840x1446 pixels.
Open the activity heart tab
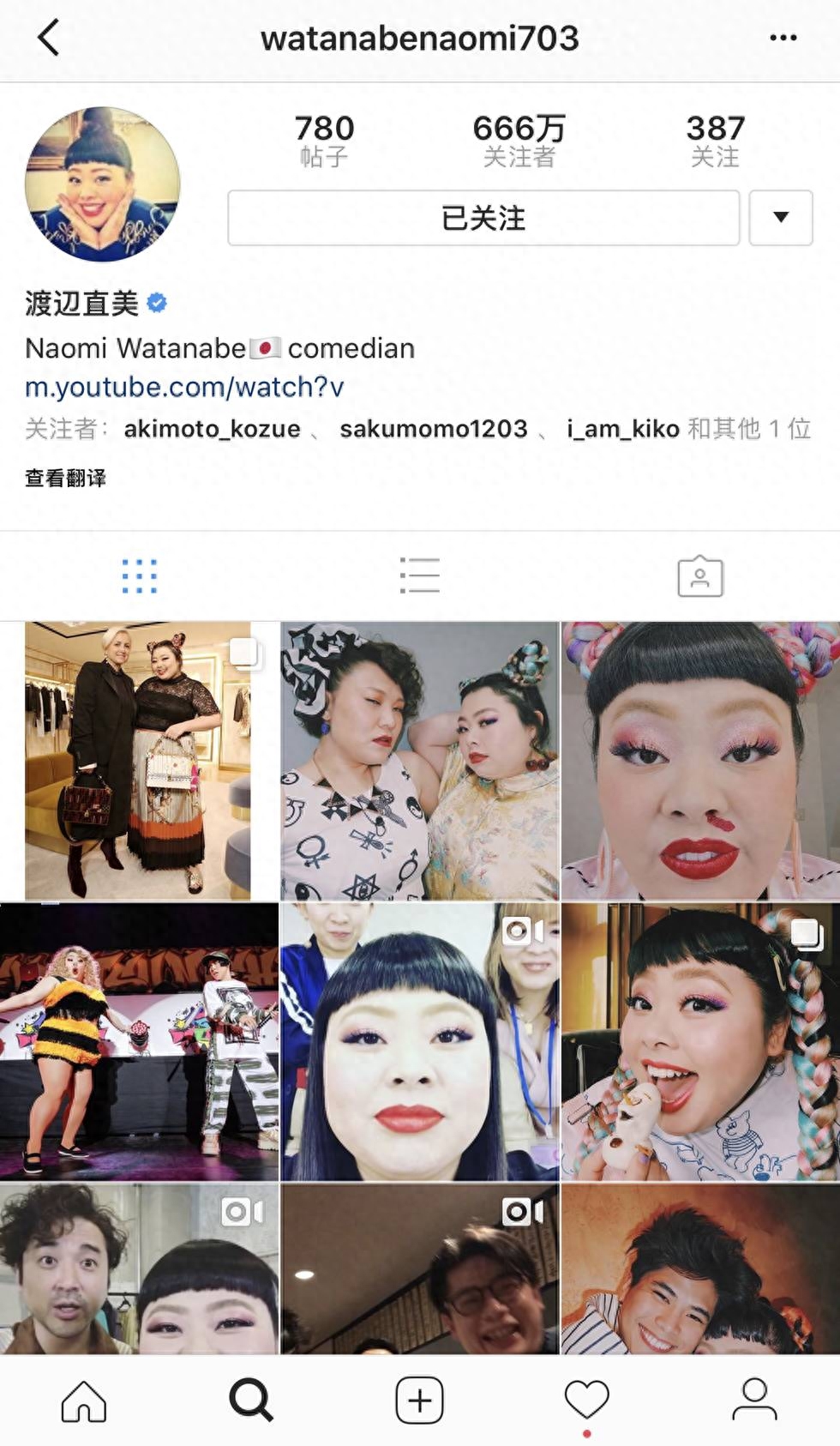pos(586,1400)
